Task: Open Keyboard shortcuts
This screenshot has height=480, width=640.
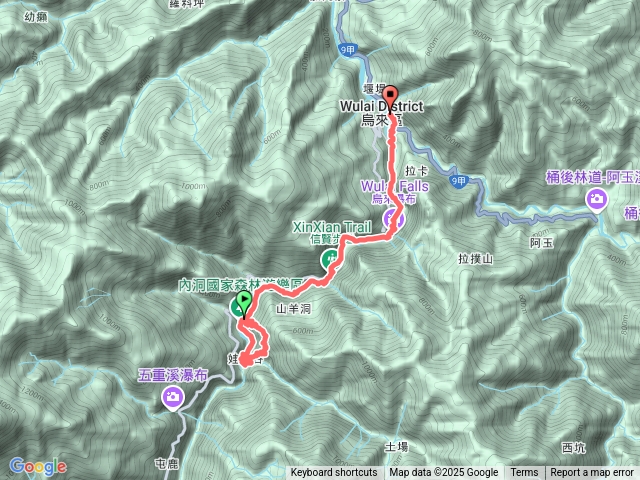Action: (334, 473)
